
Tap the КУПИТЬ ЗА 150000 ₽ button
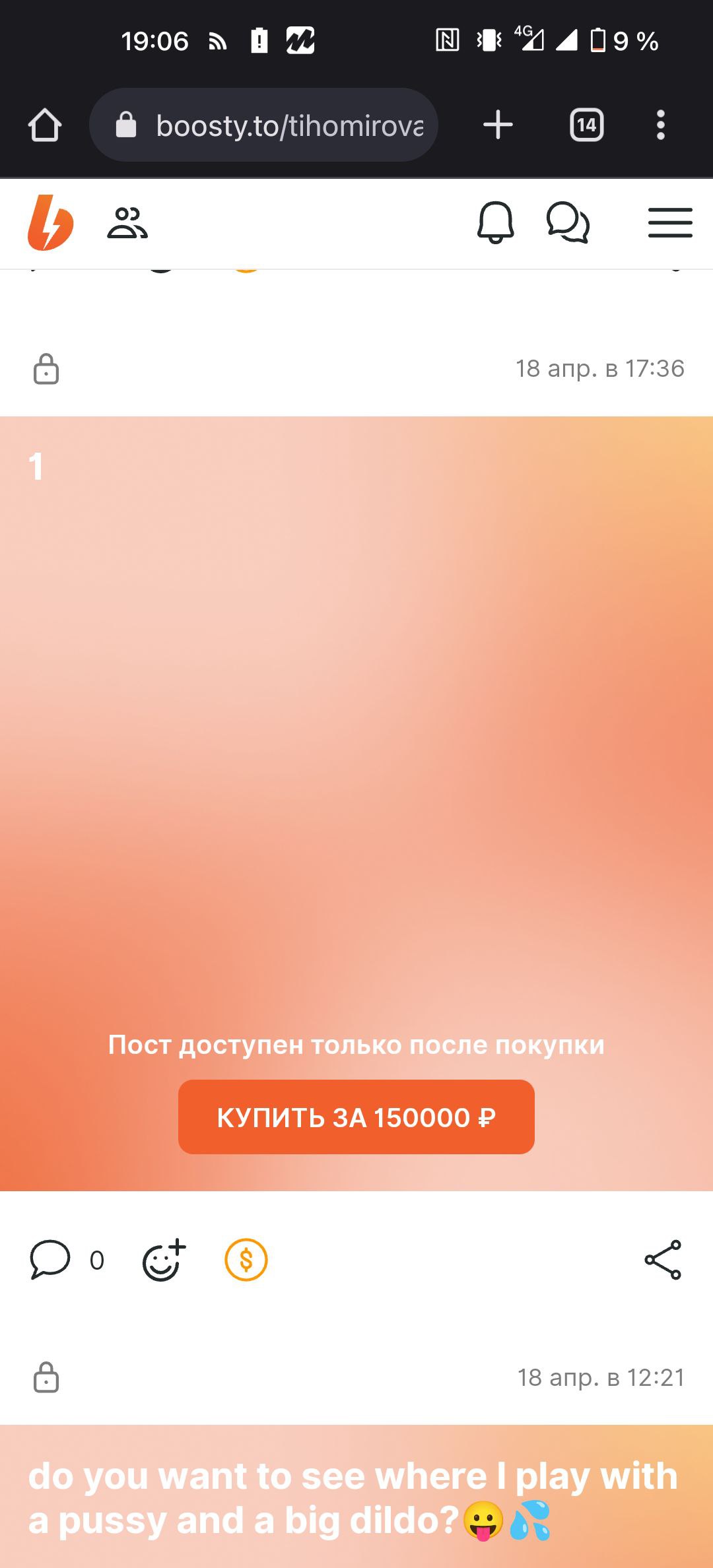[x=356, y=1117]
